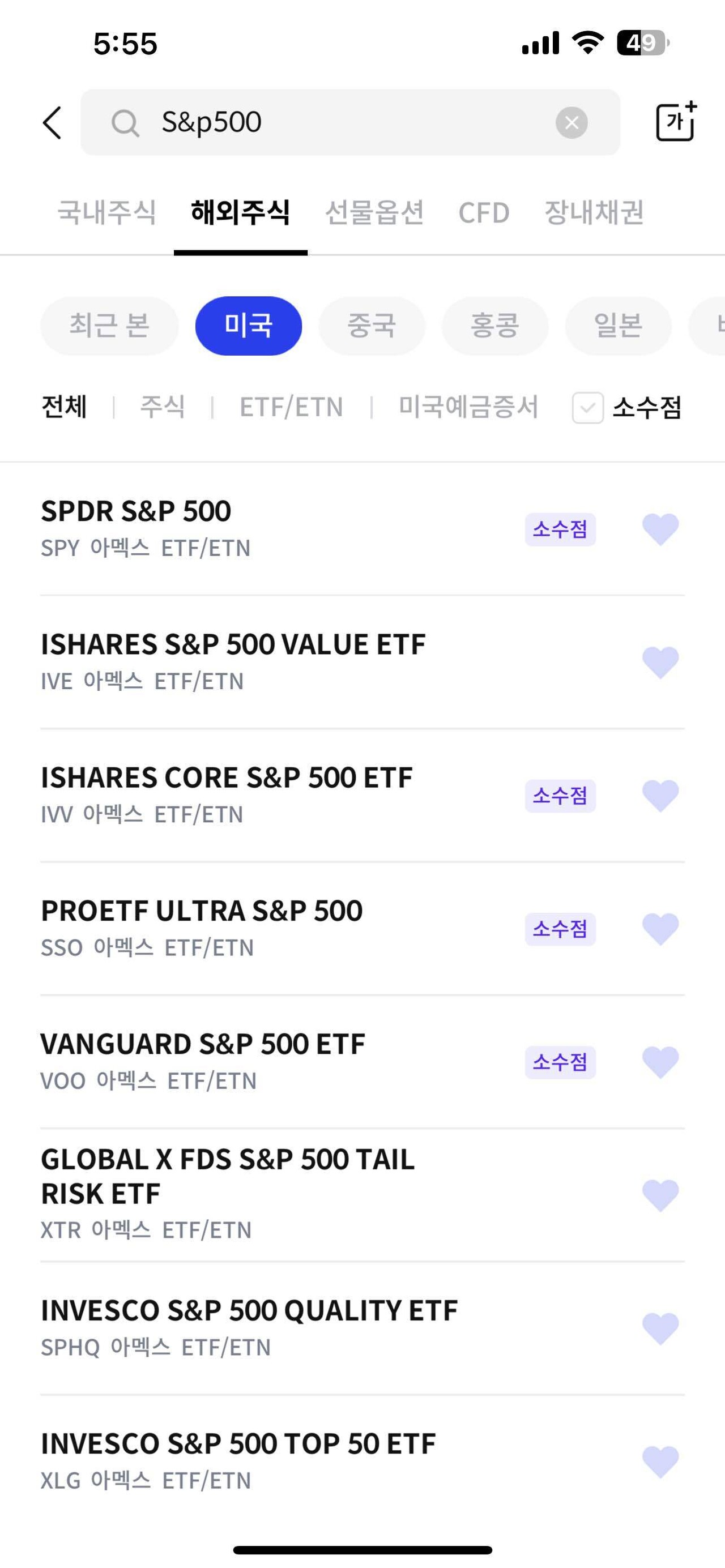Screen dimensions: 725x1568
Task: Tap the 소수점 badge beside PROETF ULTRA S&P 500
Action: (x=560, y=928)
